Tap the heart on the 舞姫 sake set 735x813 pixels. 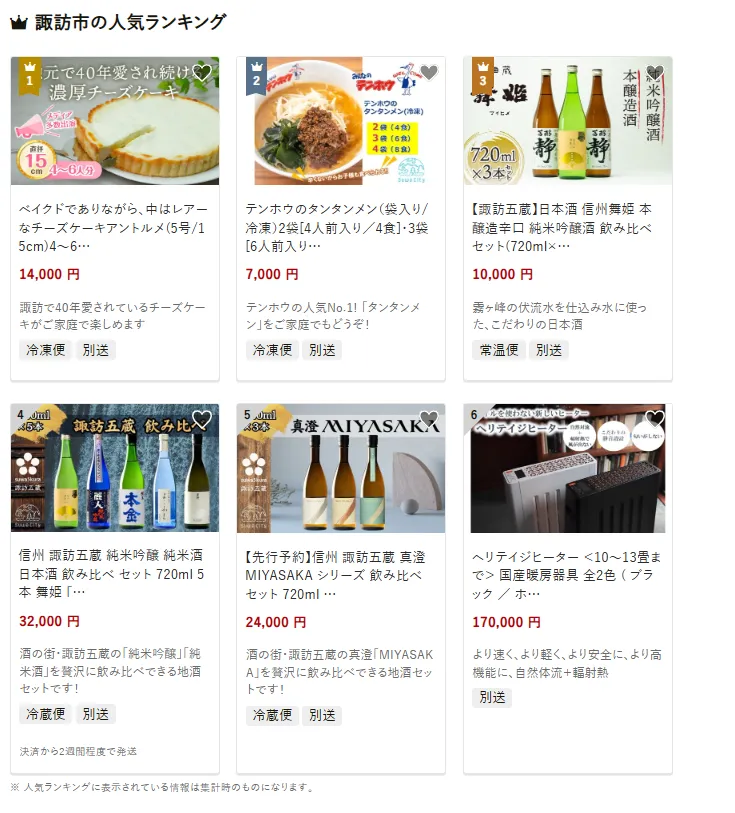coord(655,72)
